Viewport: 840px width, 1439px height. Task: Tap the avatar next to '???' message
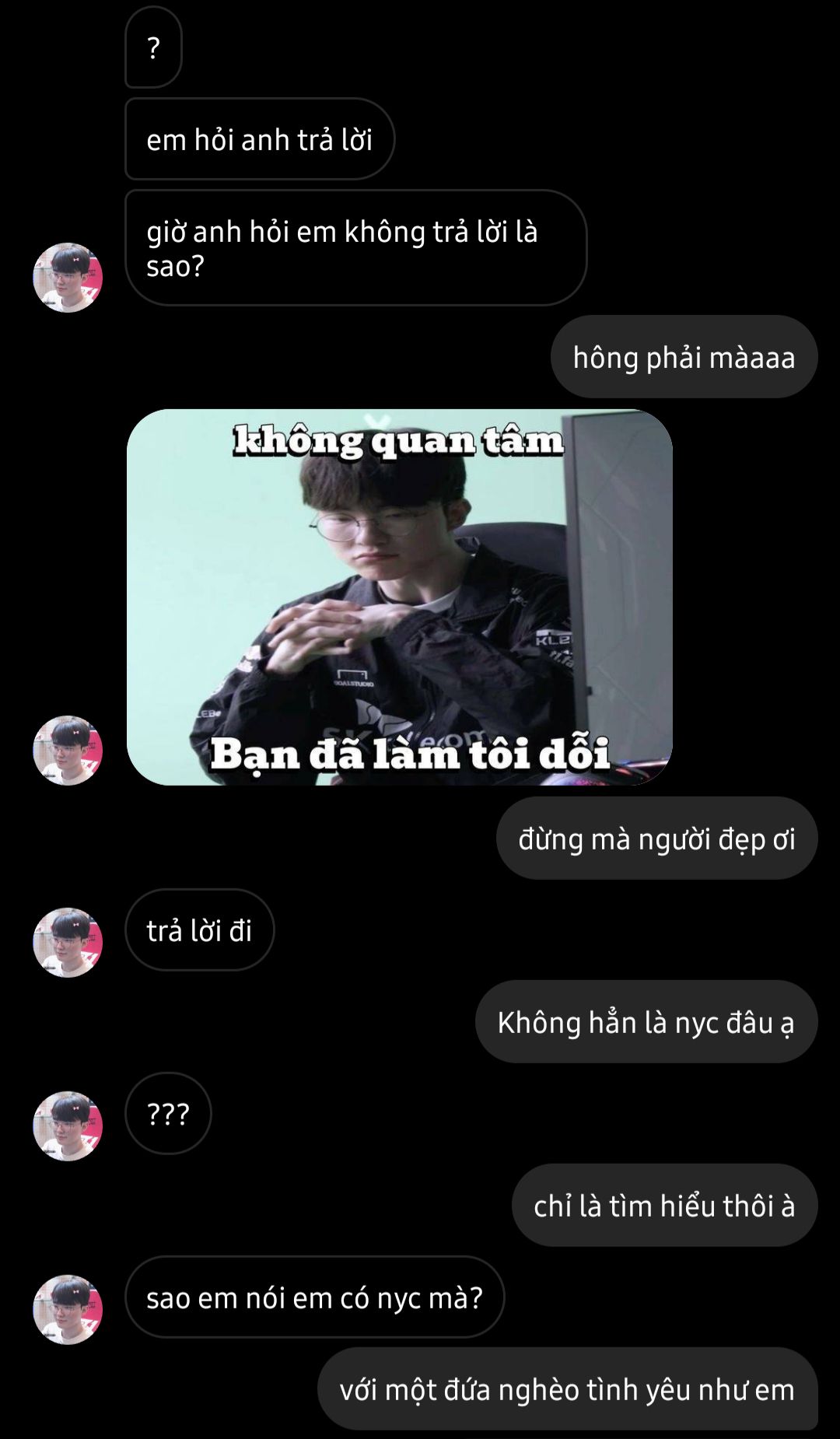(x=68, y=1126)
